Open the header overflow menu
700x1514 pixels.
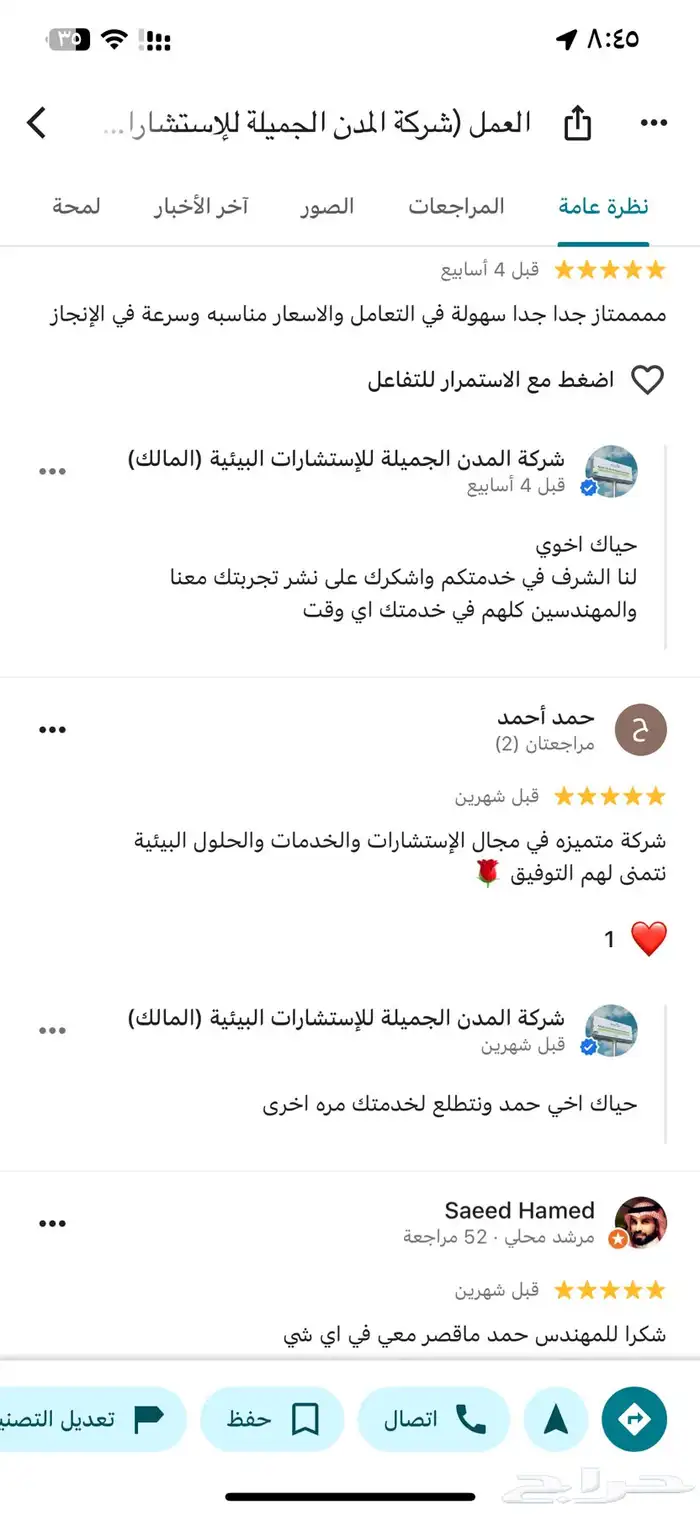coord(653,124)
